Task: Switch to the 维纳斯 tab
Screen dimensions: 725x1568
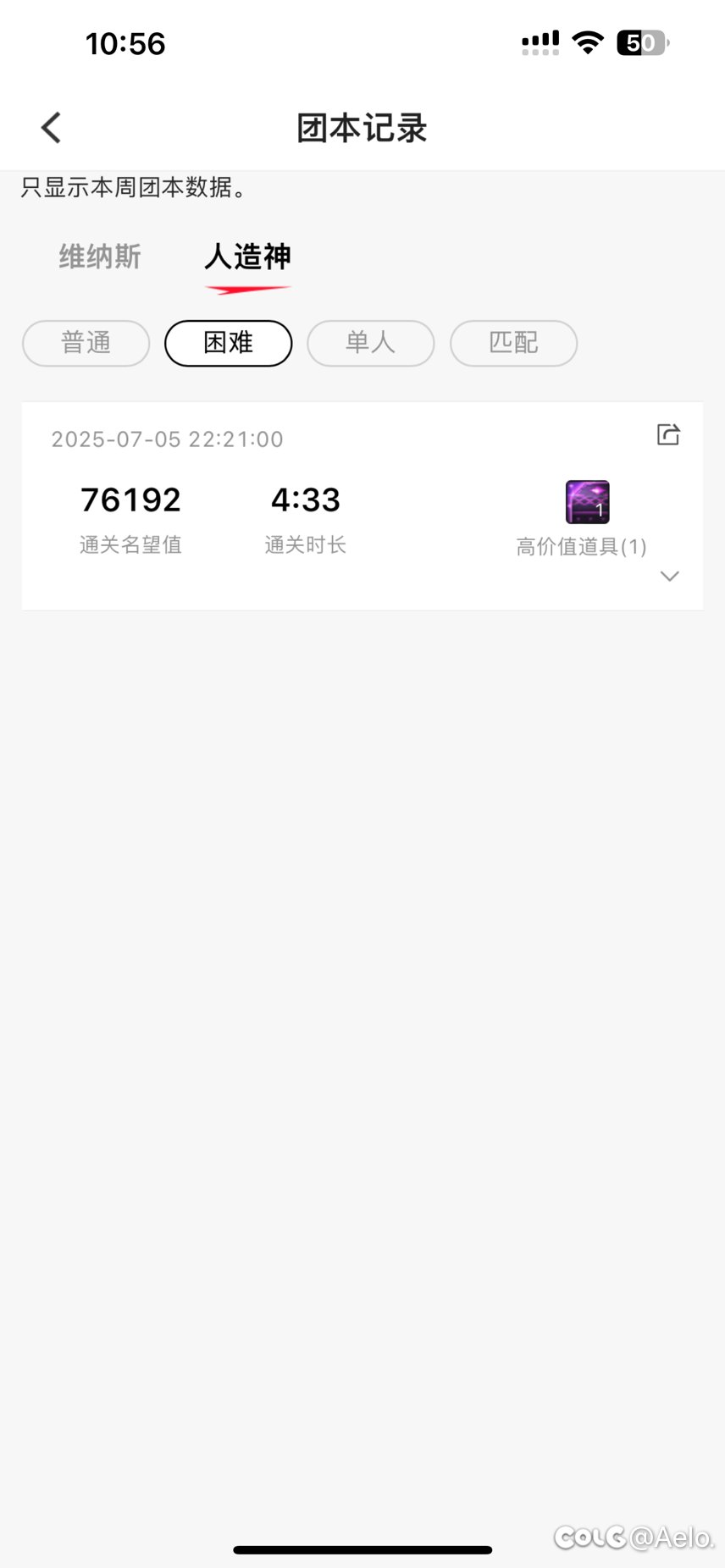Action: click(x=100, y=257)
